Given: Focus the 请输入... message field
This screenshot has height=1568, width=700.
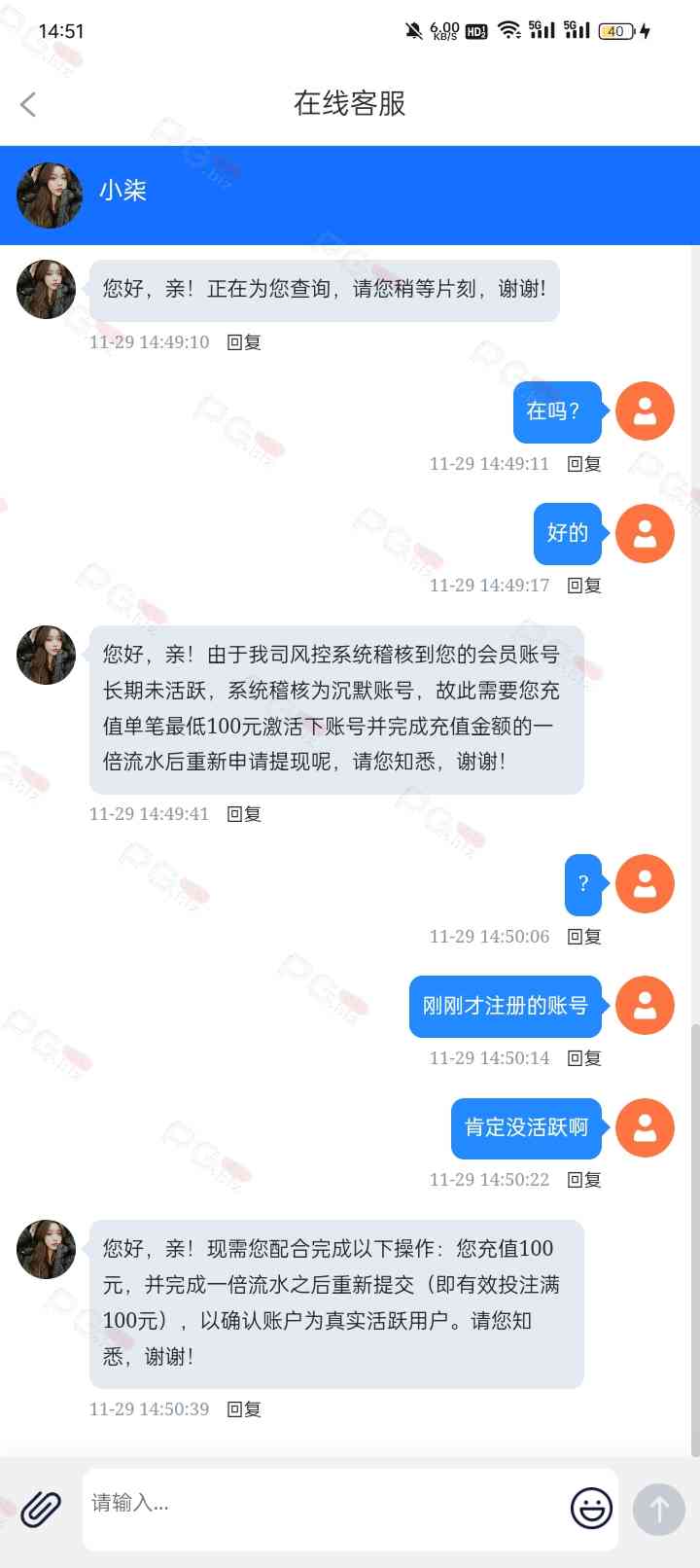Looking at the screenshot, I should pos(321,1504).
